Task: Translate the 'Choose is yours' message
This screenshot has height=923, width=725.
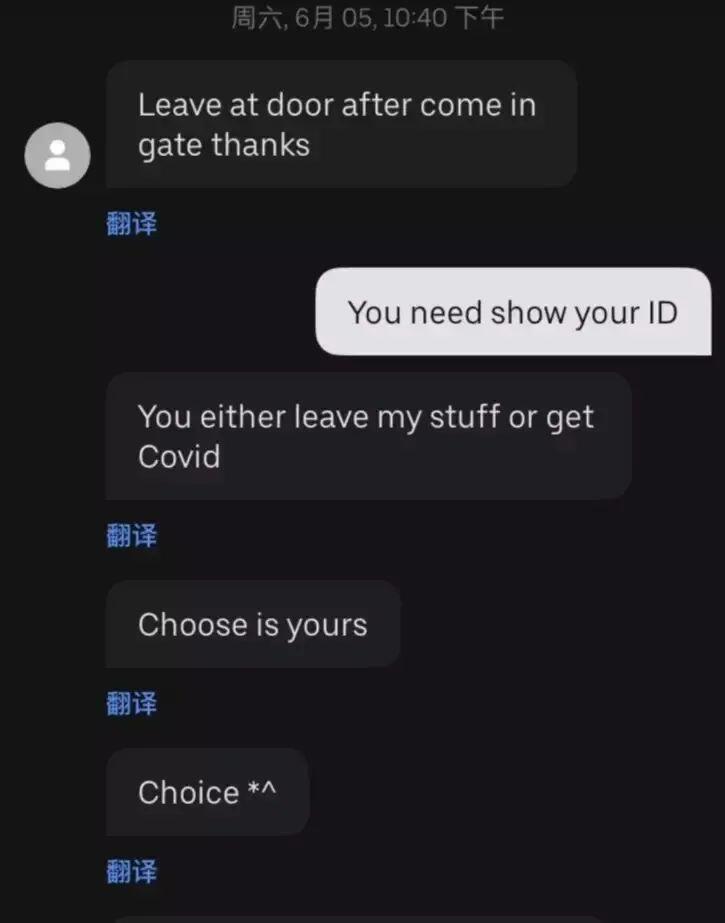Action: 132,703
